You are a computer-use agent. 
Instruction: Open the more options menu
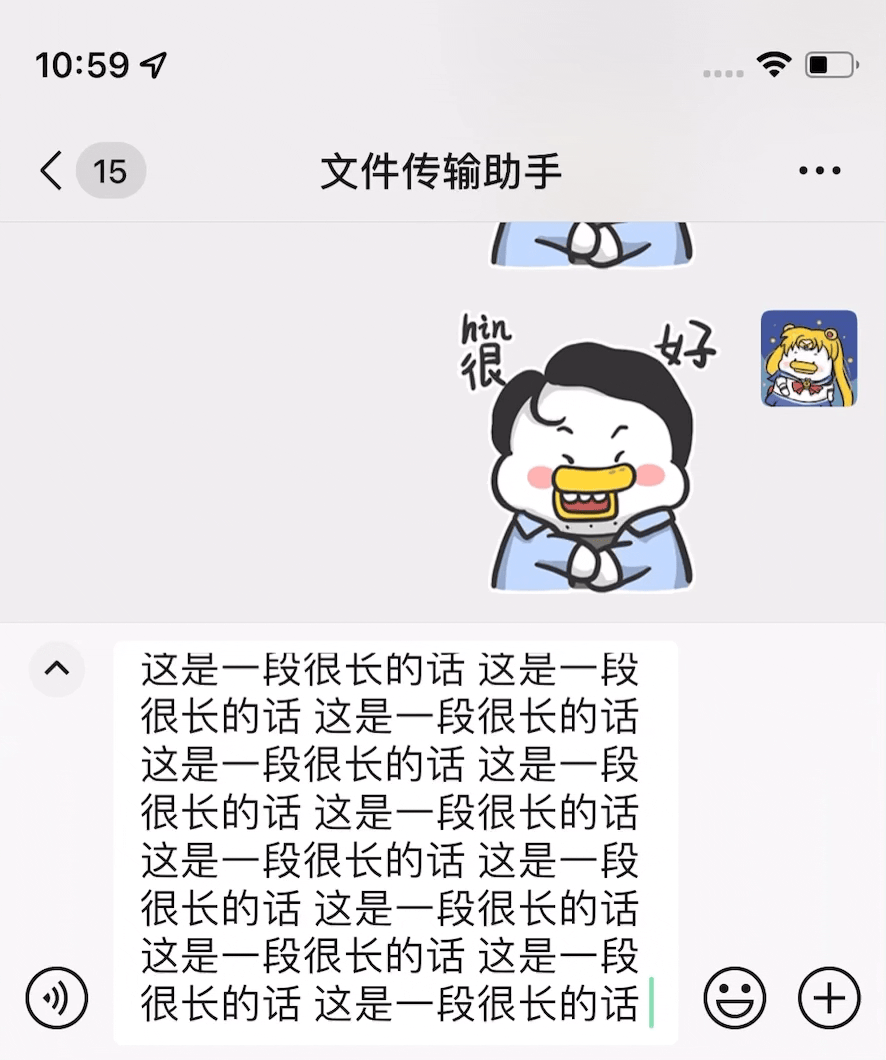pyautogui.click(x=818, y=170)
